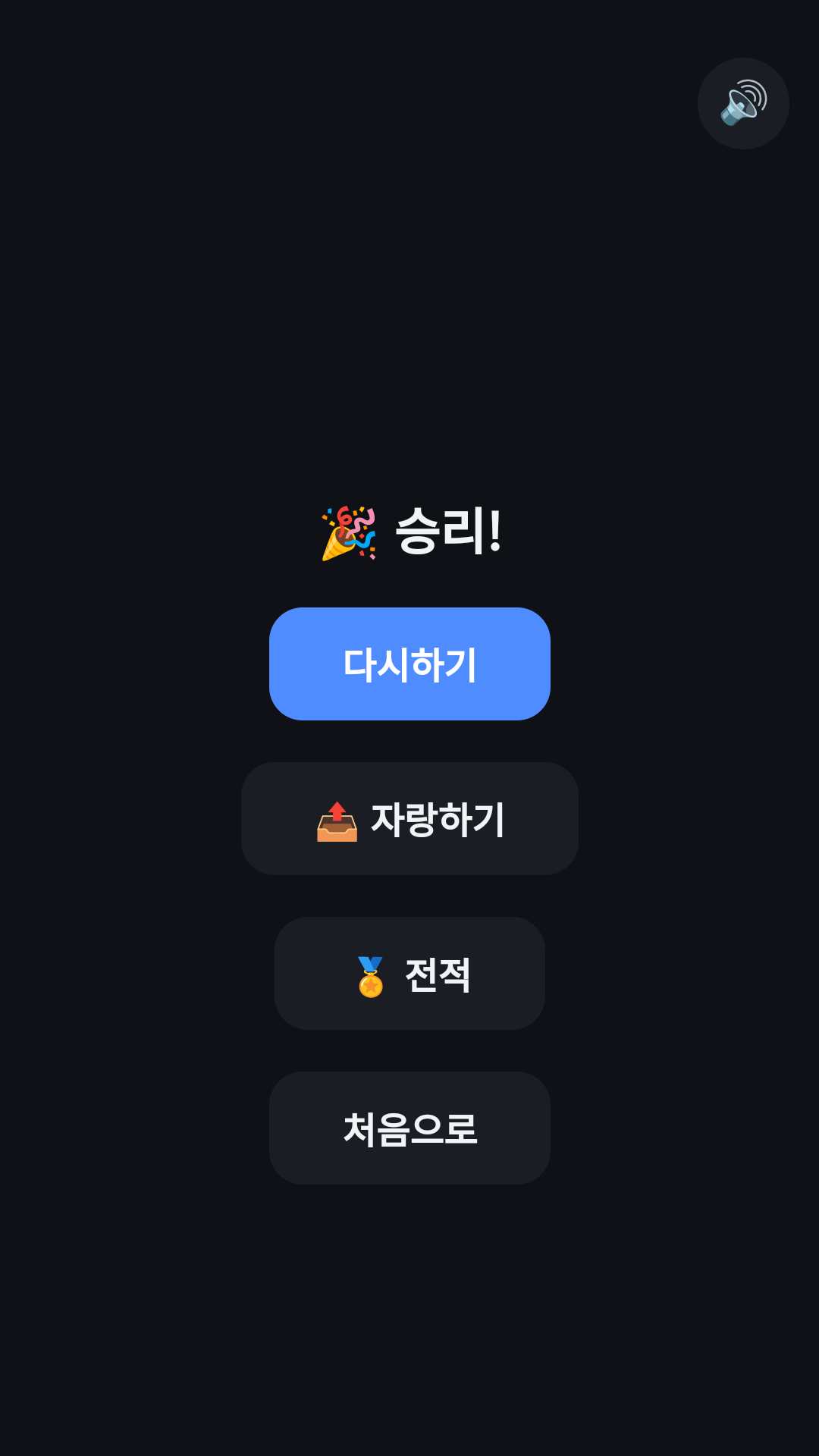Open the 전적 record screen

tap(409, 973)
